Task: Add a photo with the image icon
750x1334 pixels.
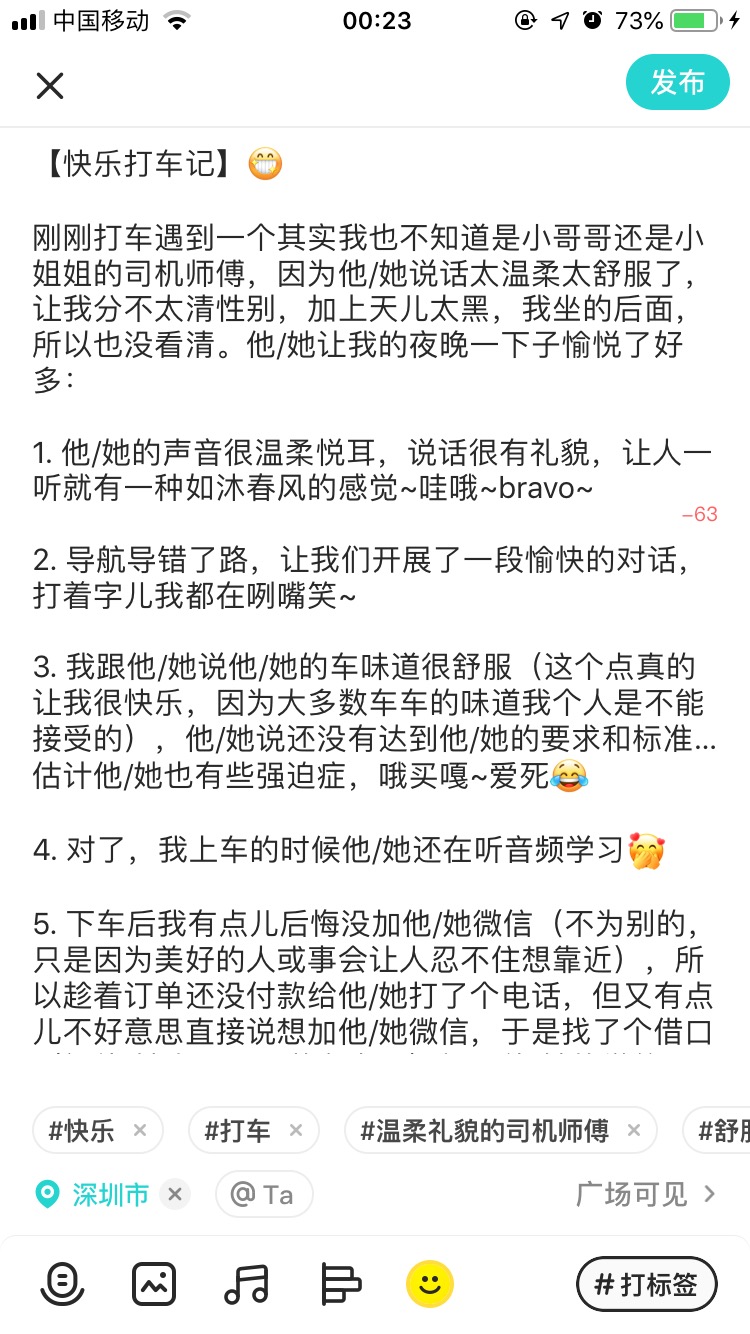Action: (x=154, y=1284)
